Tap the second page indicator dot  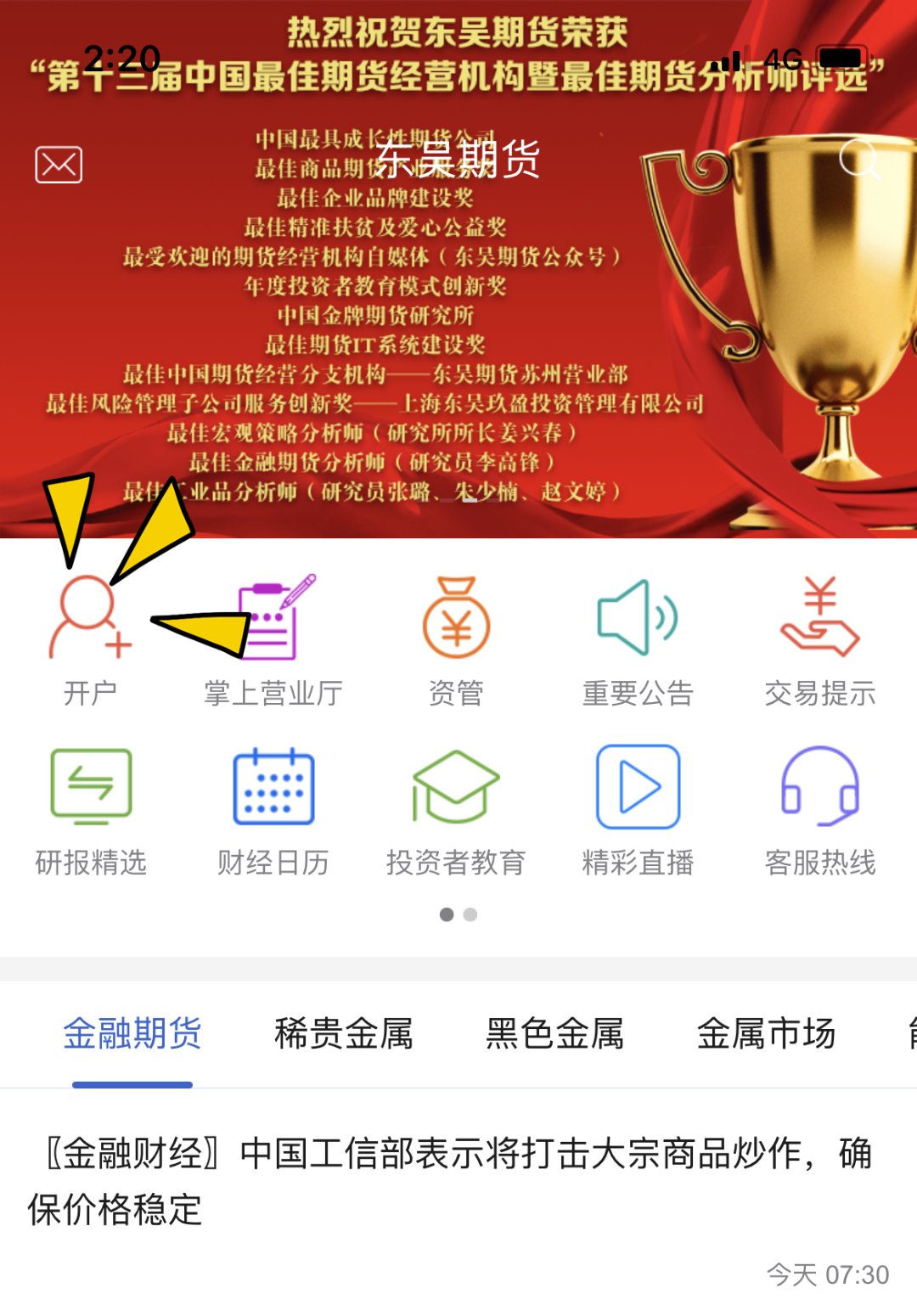pos(470,914)
